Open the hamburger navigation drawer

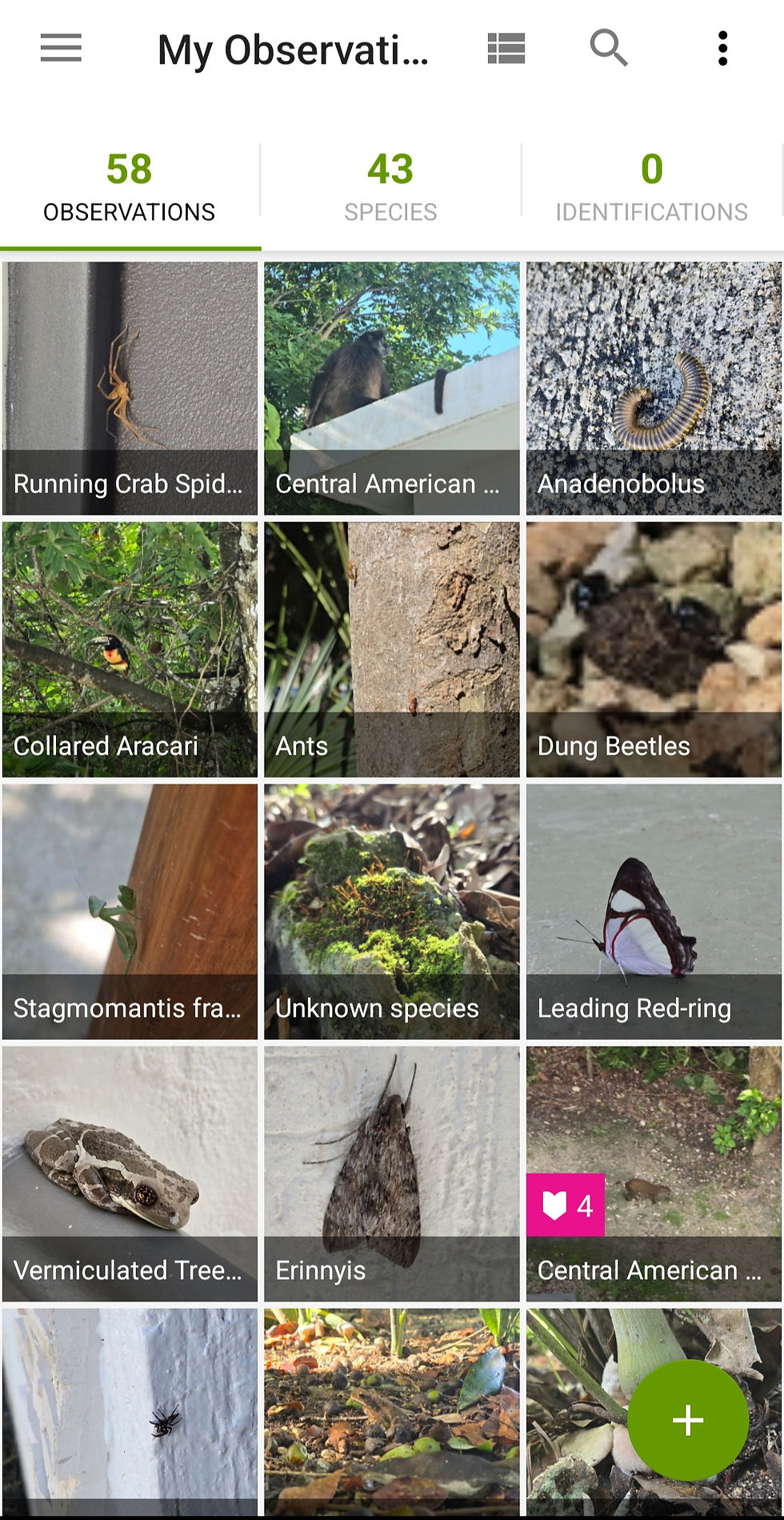(x=61, y=49)
